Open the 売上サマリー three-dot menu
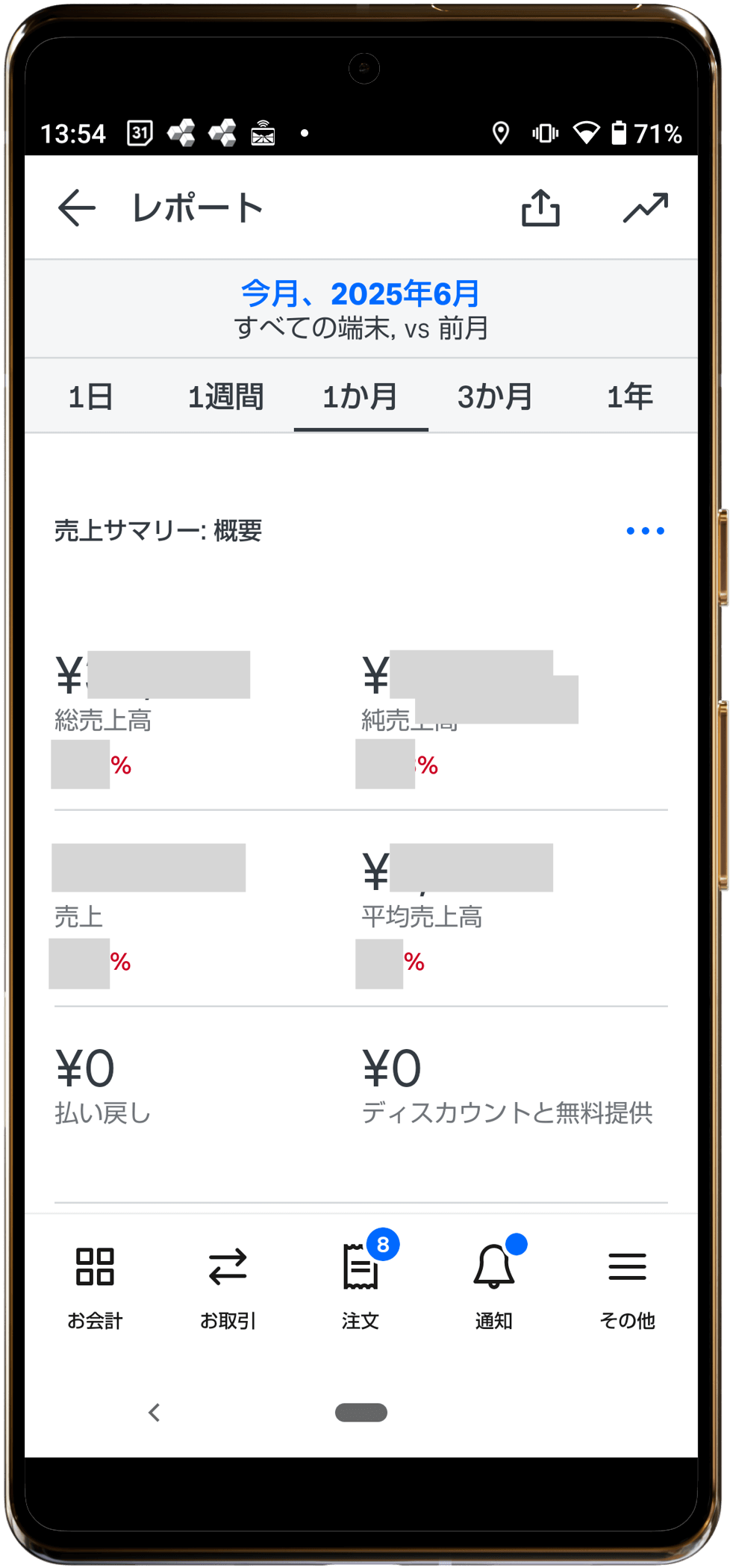This screenshot has height=1568, width=730. click(646, 531)
